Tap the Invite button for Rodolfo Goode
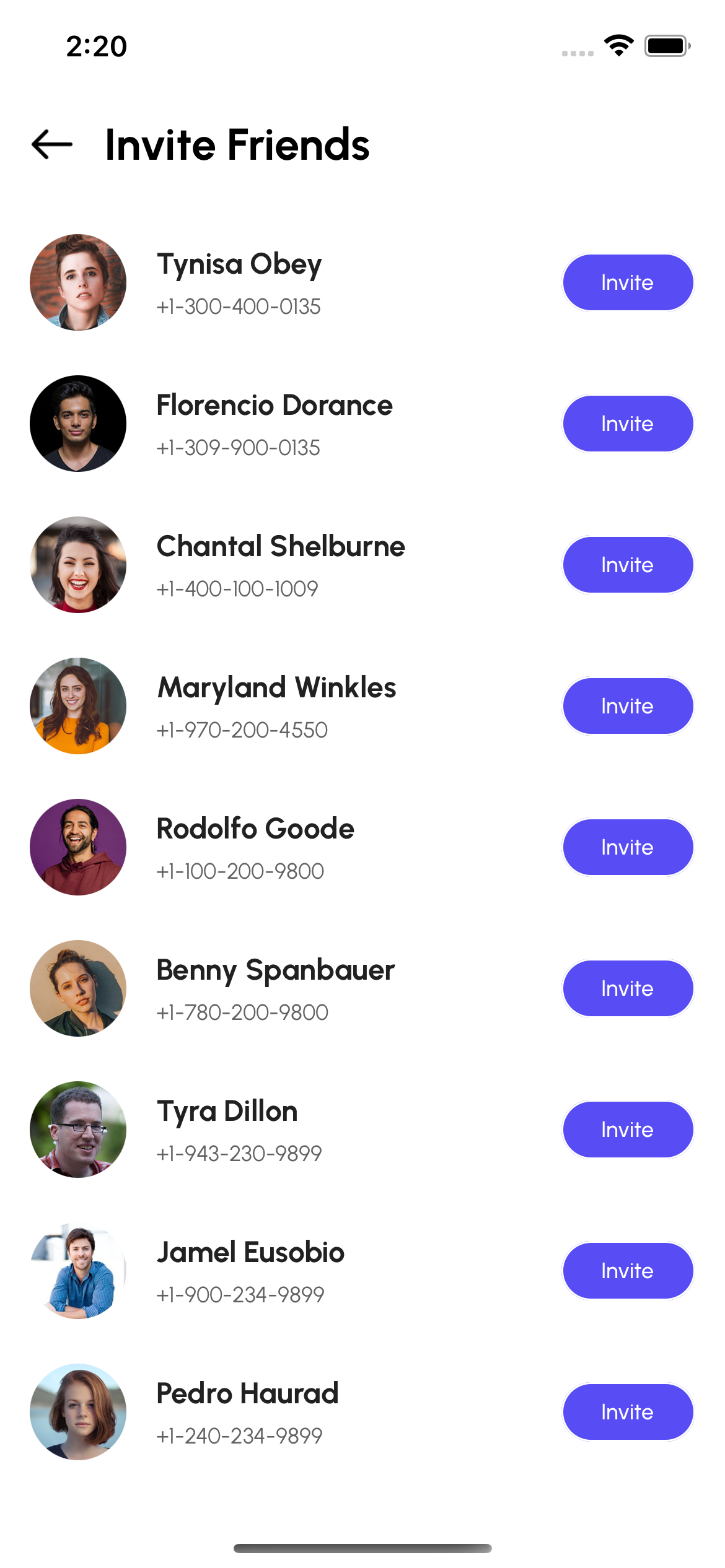This screenshot has height=1568, width=725. click(x=627, y=847)
